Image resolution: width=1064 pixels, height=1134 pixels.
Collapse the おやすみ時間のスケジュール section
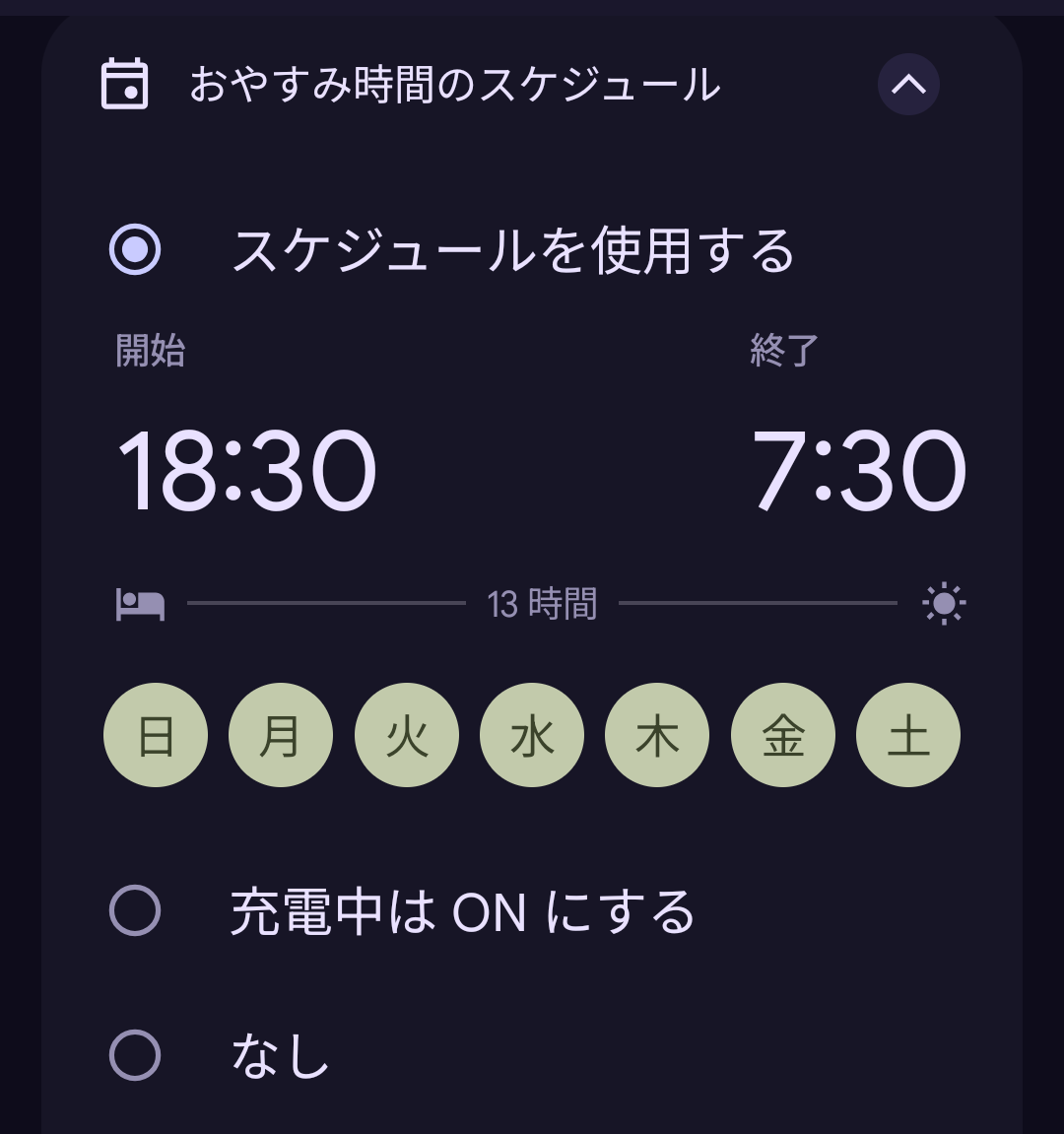pyautogui.click(x=908, y=85)
